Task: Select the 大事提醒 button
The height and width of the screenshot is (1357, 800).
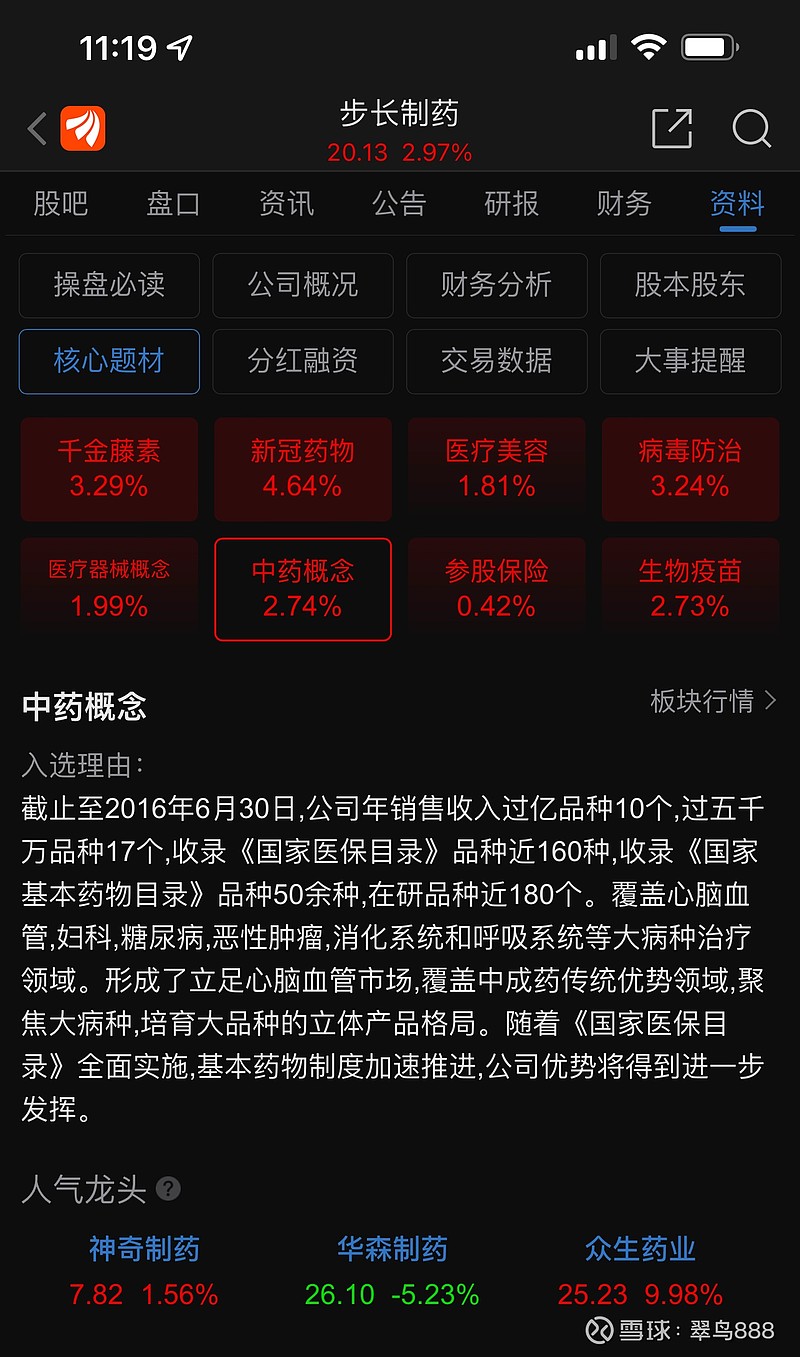Action: [690, 361]
